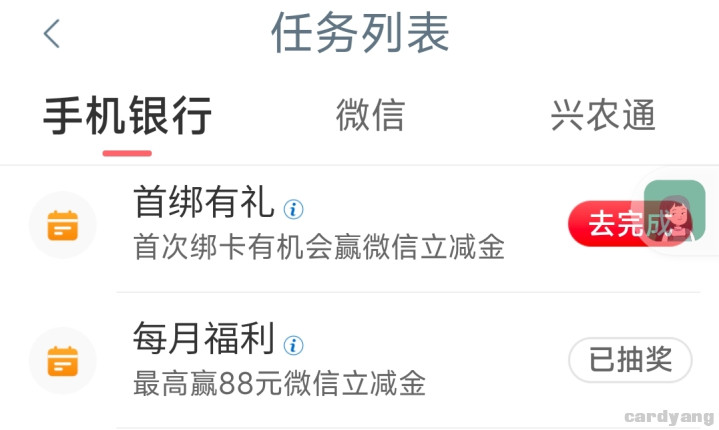Go back using the back arrow
Image resolution: width=719 pixels, height=430 pixels.
52,34
